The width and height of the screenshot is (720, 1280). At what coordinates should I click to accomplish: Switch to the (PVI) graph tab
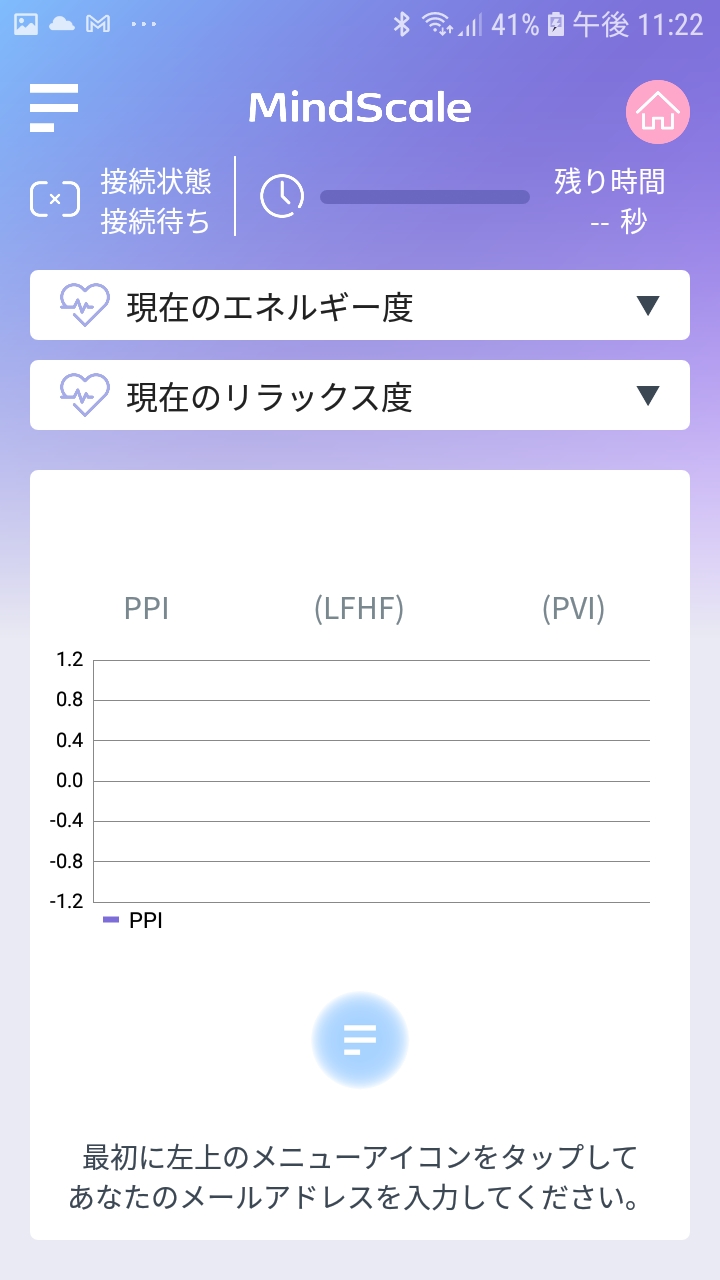click(x=574, y=608)
